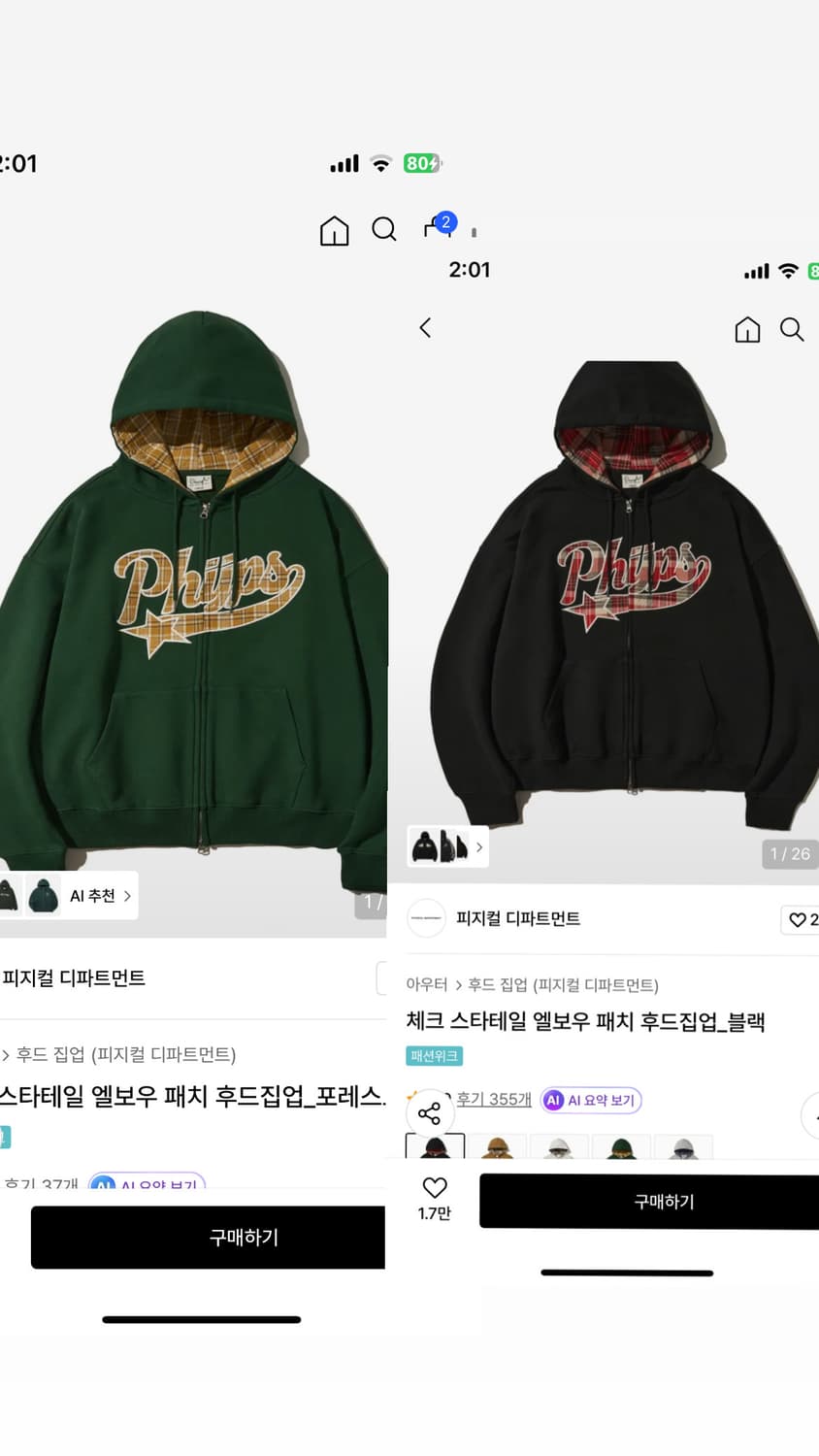
Task: Open reviews via 후기 355개 link
Action: pyautogui.click(x=493, y=1100)
